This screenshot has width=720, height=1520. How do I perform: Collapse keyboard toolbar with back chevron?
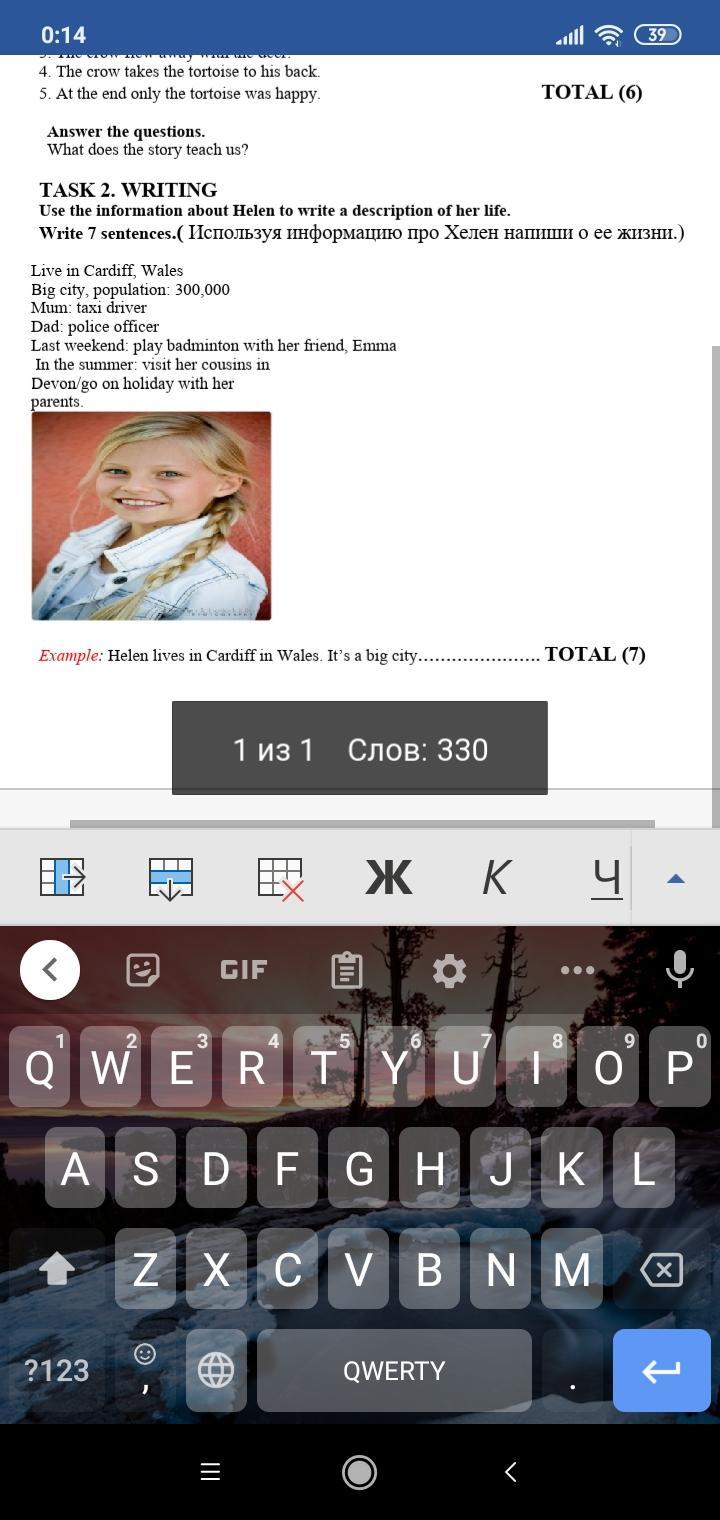(50, 969)
